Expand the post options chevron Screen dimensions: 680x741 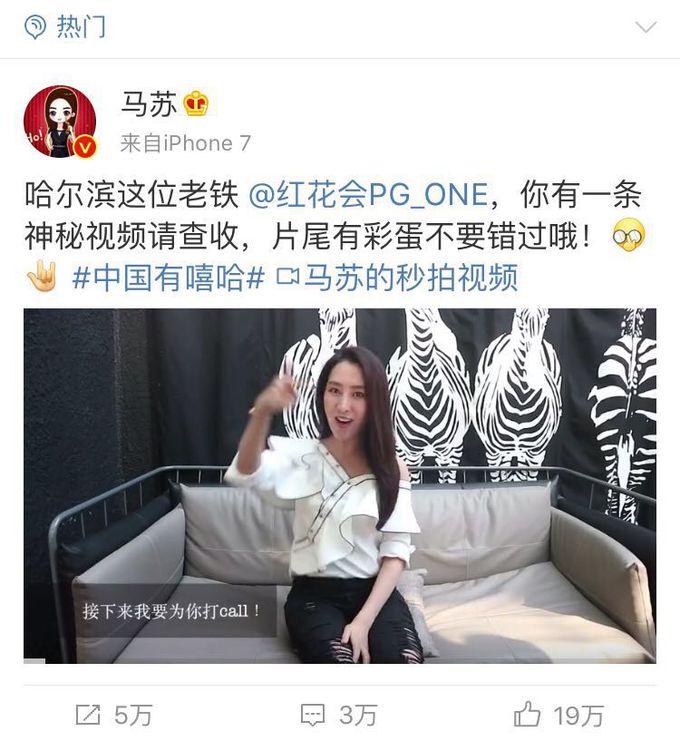646,27
